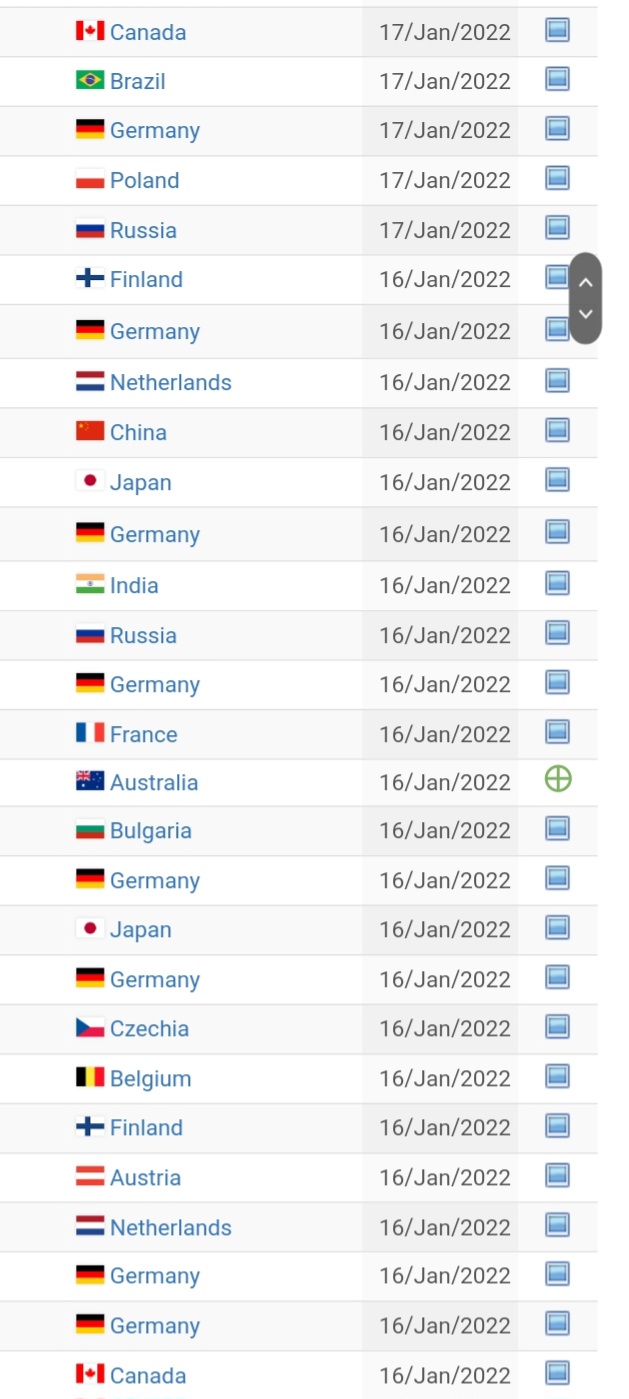Viewport: 629px width, 1399px height.
Task: Open the Brazil country link
Action: (x=138, y=81)
